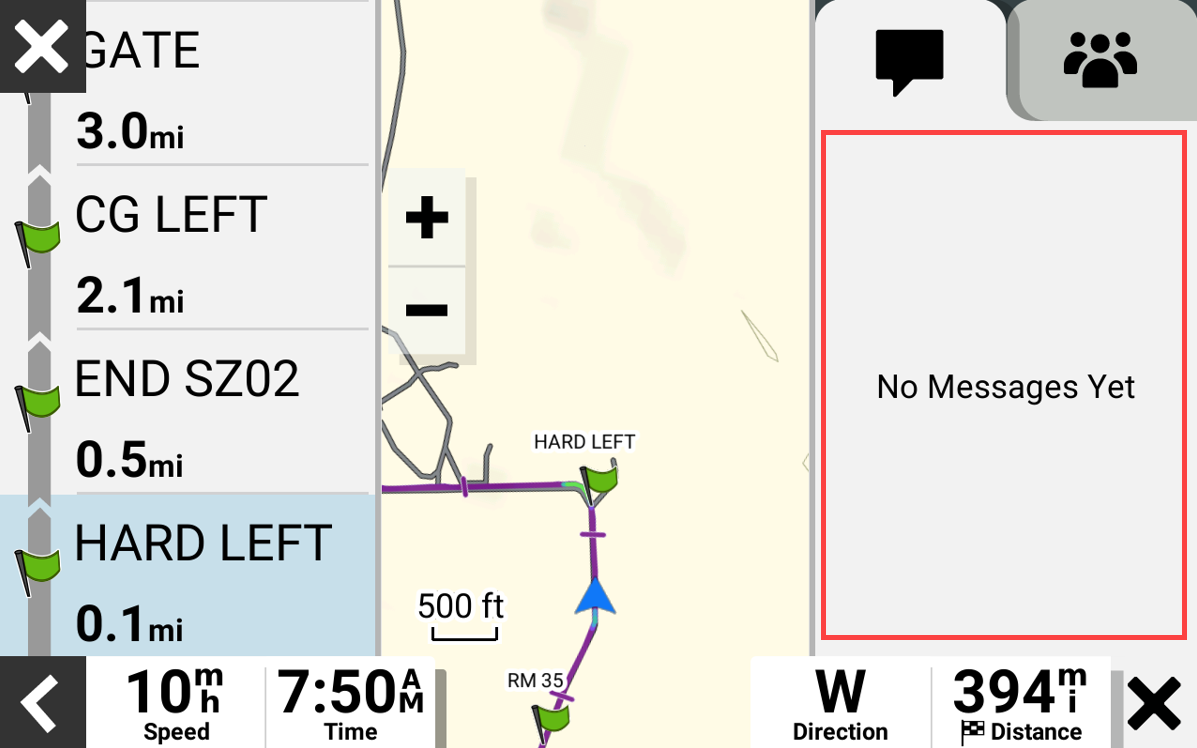Open the Direction data field
The width and height of the screenshot is (1197, 748).
[840, 703]
